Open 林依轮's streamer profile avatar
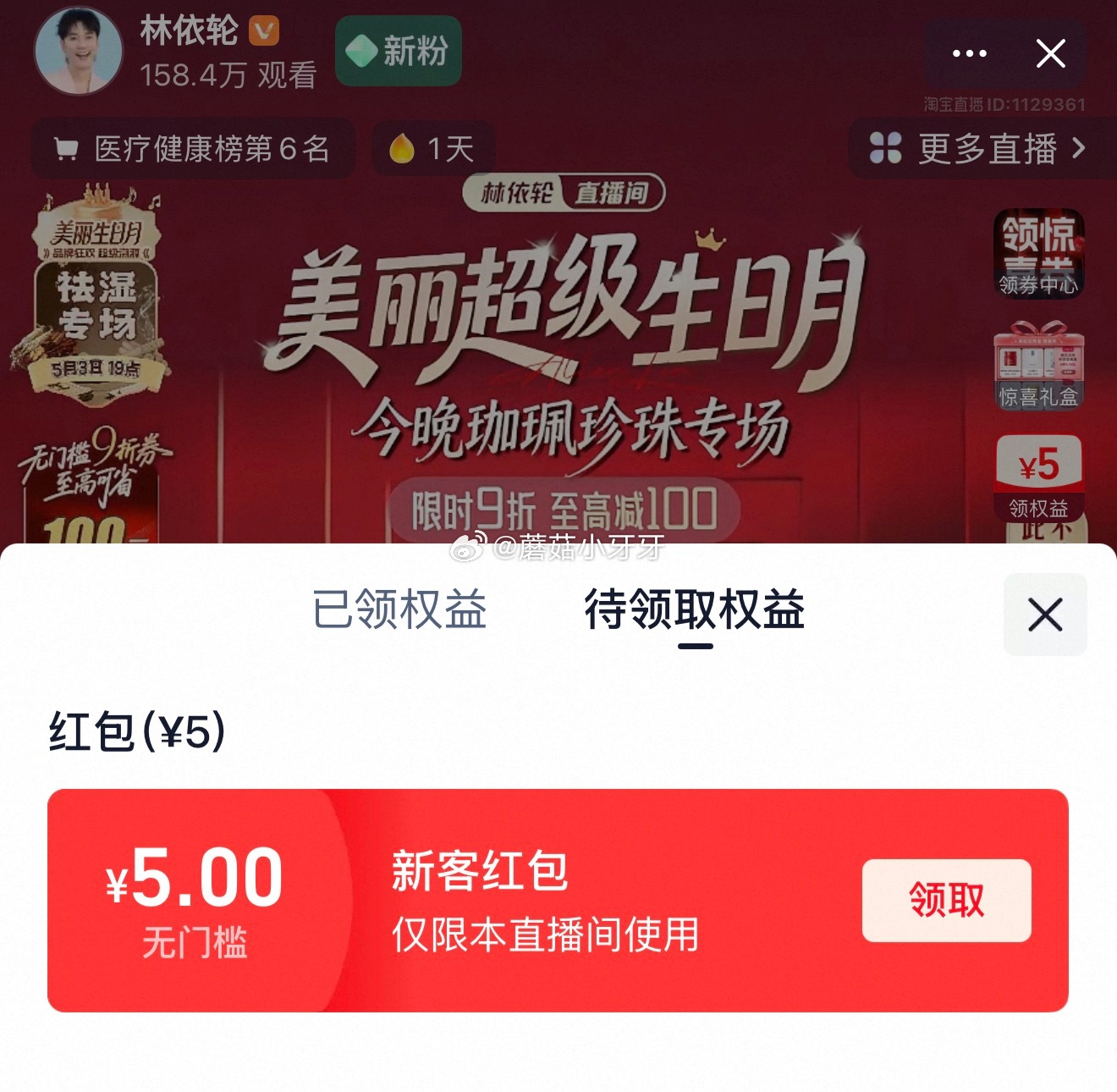Viewport: 1117px width, 1092px height. (x=78, y=52)
